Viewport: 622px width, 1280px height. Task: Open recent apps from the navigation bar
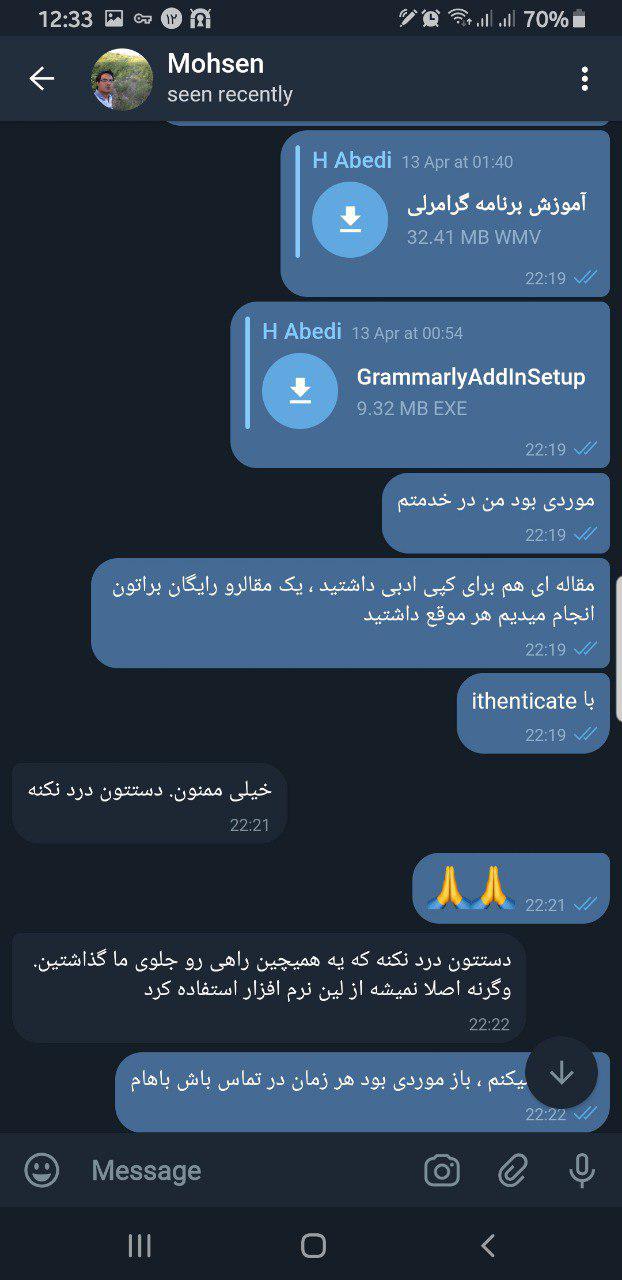tap(140, 1245)
